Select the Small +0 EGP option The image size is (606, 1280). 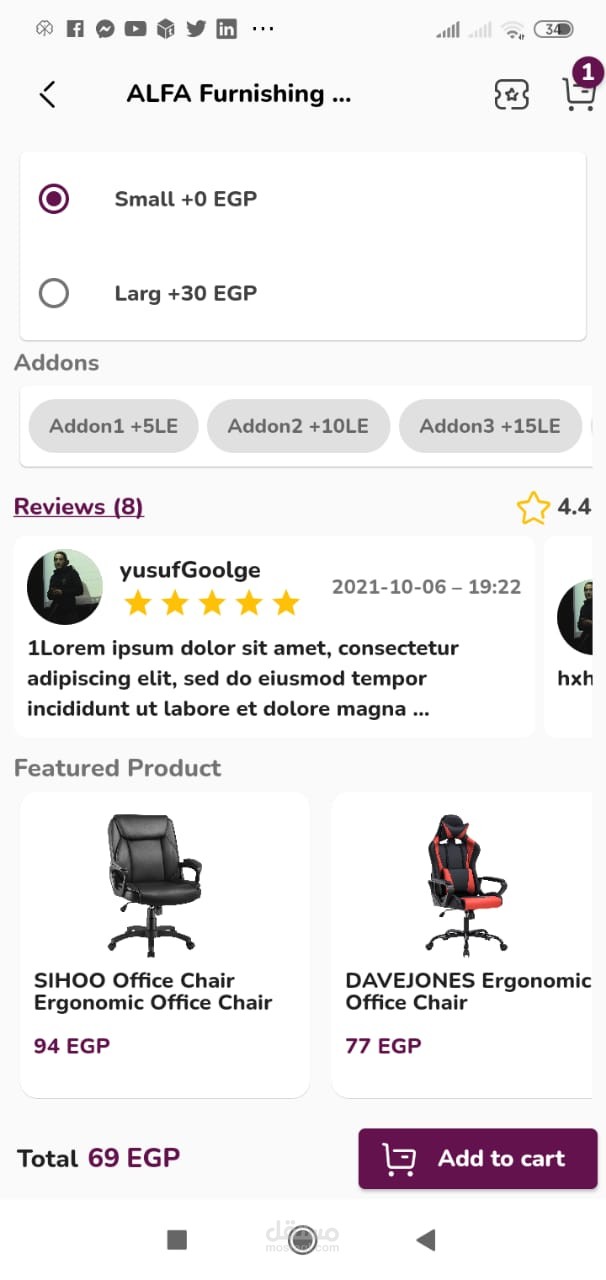tap(54, 199)
